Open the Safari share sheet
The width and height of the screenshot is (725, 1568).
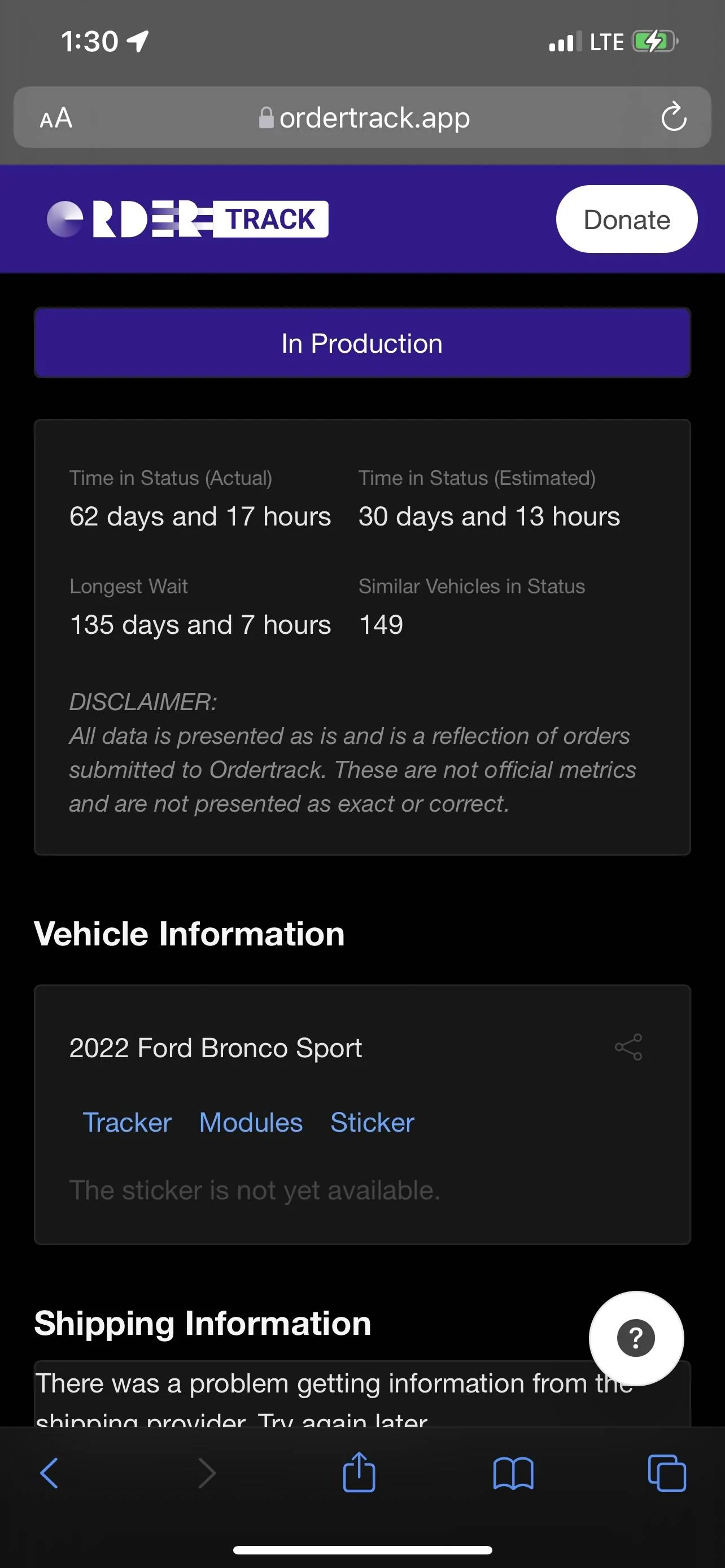[359, 1473]
